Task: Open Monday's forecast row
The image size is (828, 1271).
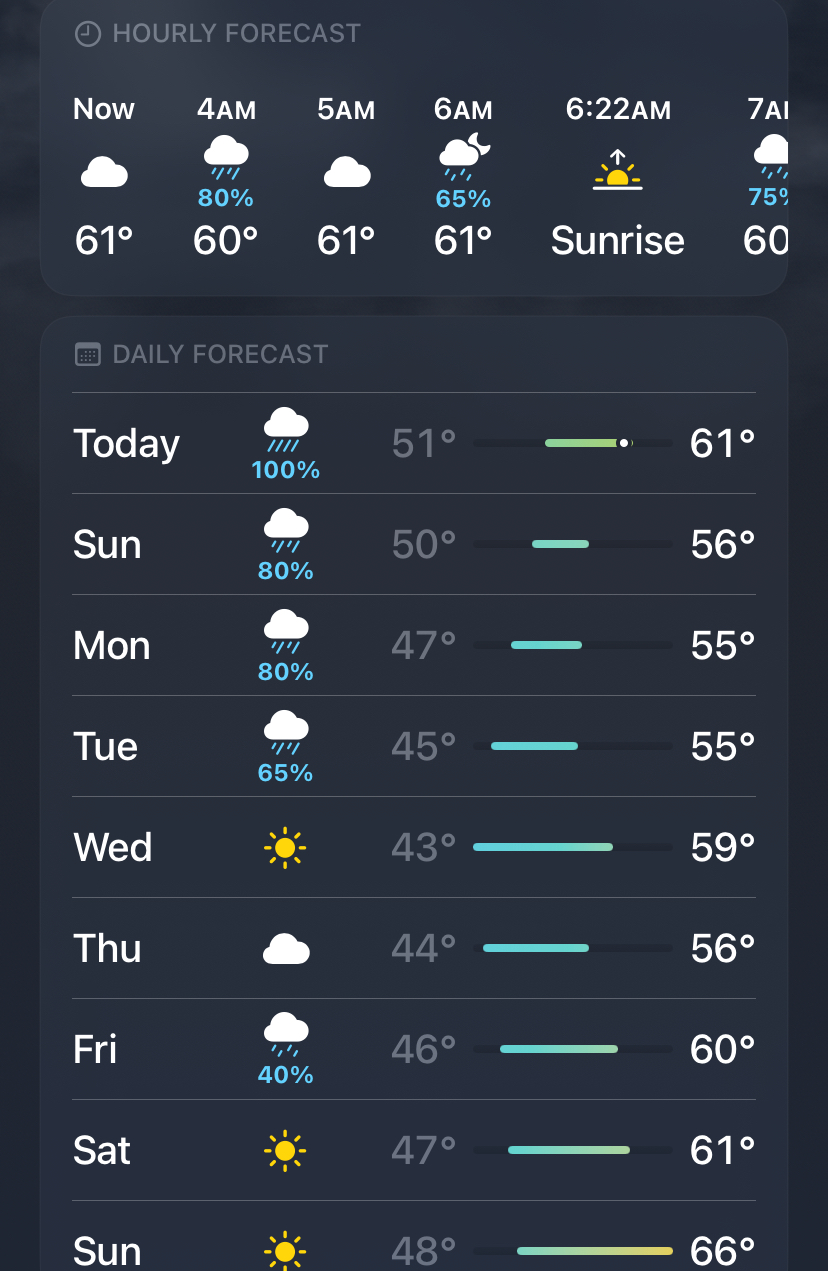Action: (x=413, y=646)
